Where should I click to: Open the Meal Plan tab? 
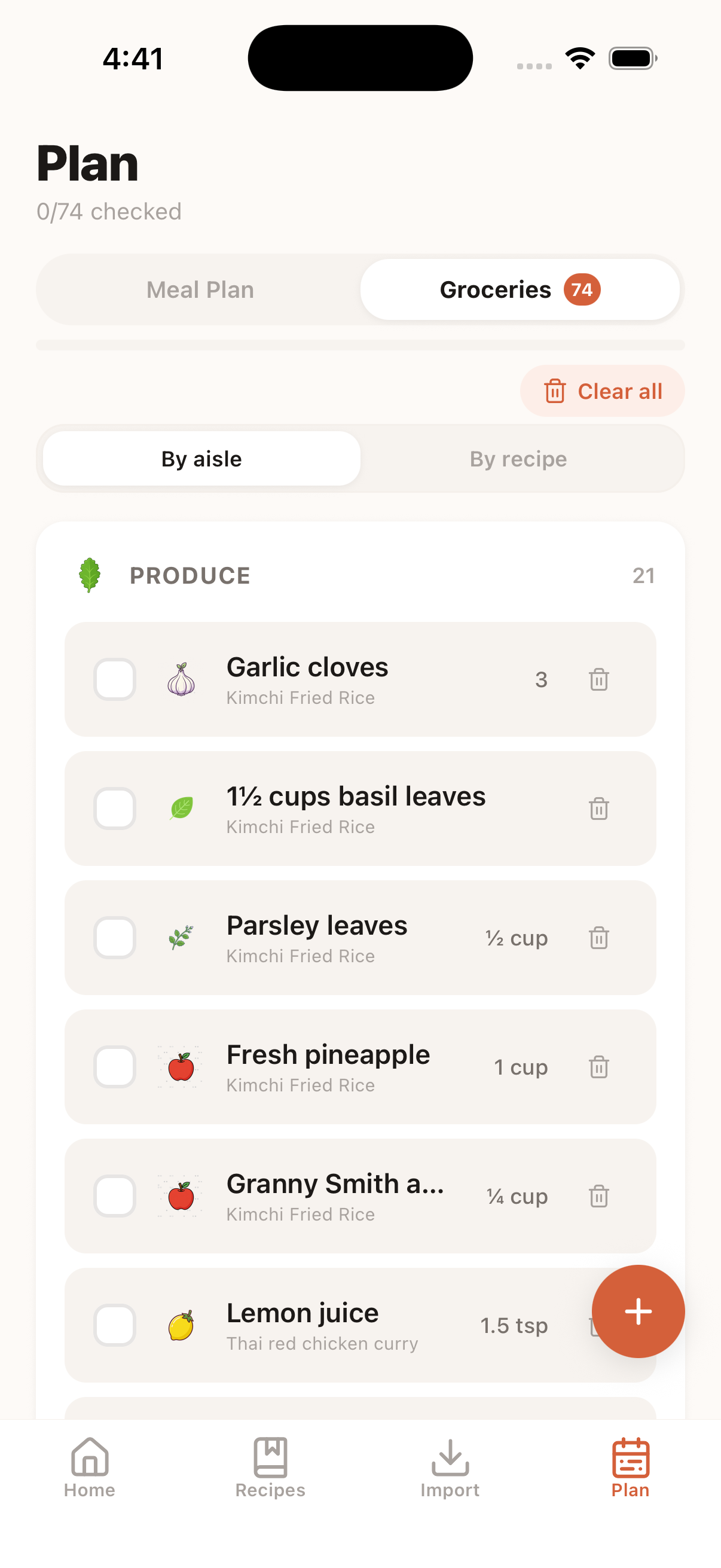tap(200, 289)
